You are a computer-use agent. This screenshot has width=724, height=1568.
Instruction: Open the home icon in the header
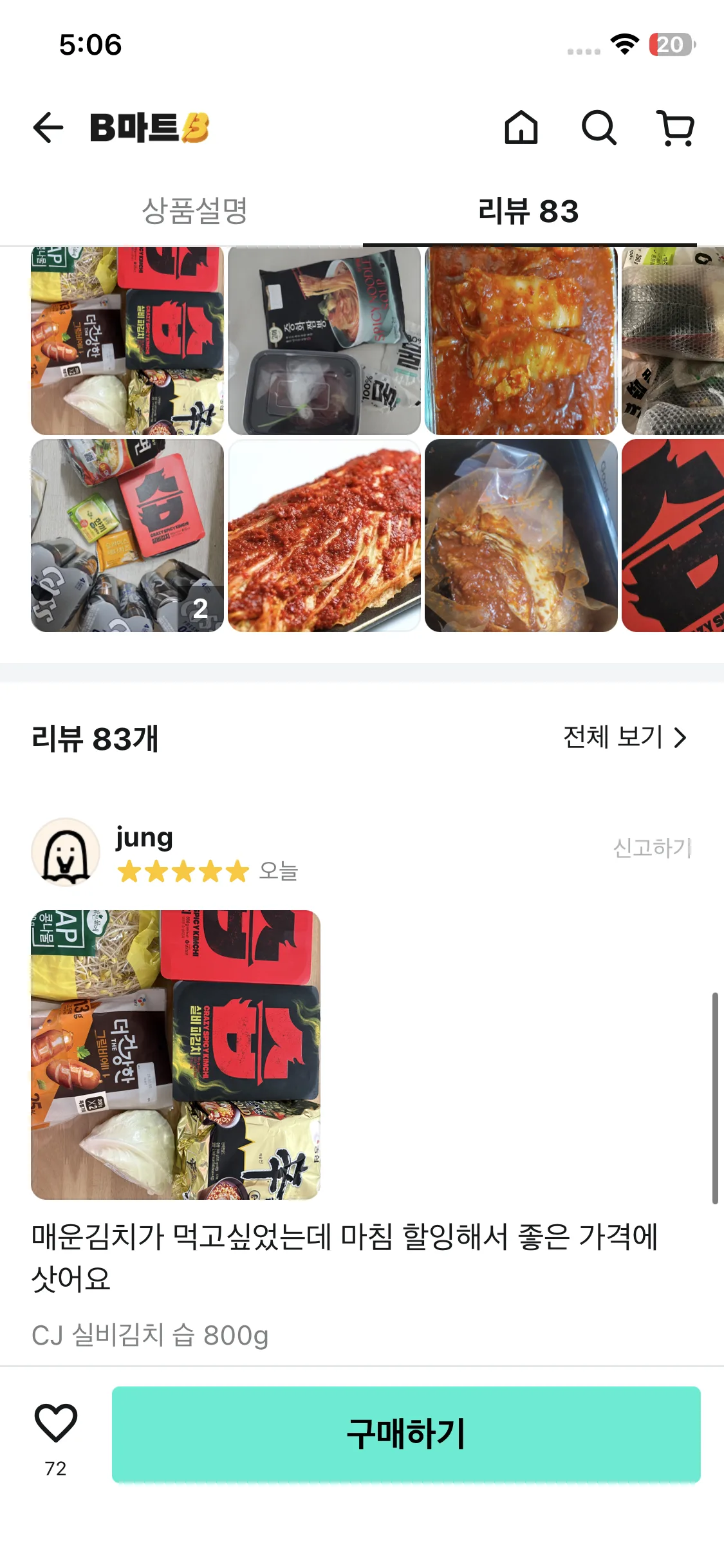pyautogui.click(x=521, y=127)
